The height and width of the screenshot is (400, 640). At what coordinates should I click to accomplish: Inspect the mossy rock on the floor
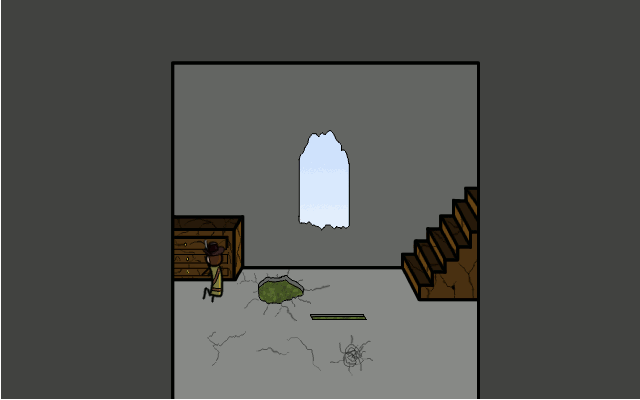279,291
